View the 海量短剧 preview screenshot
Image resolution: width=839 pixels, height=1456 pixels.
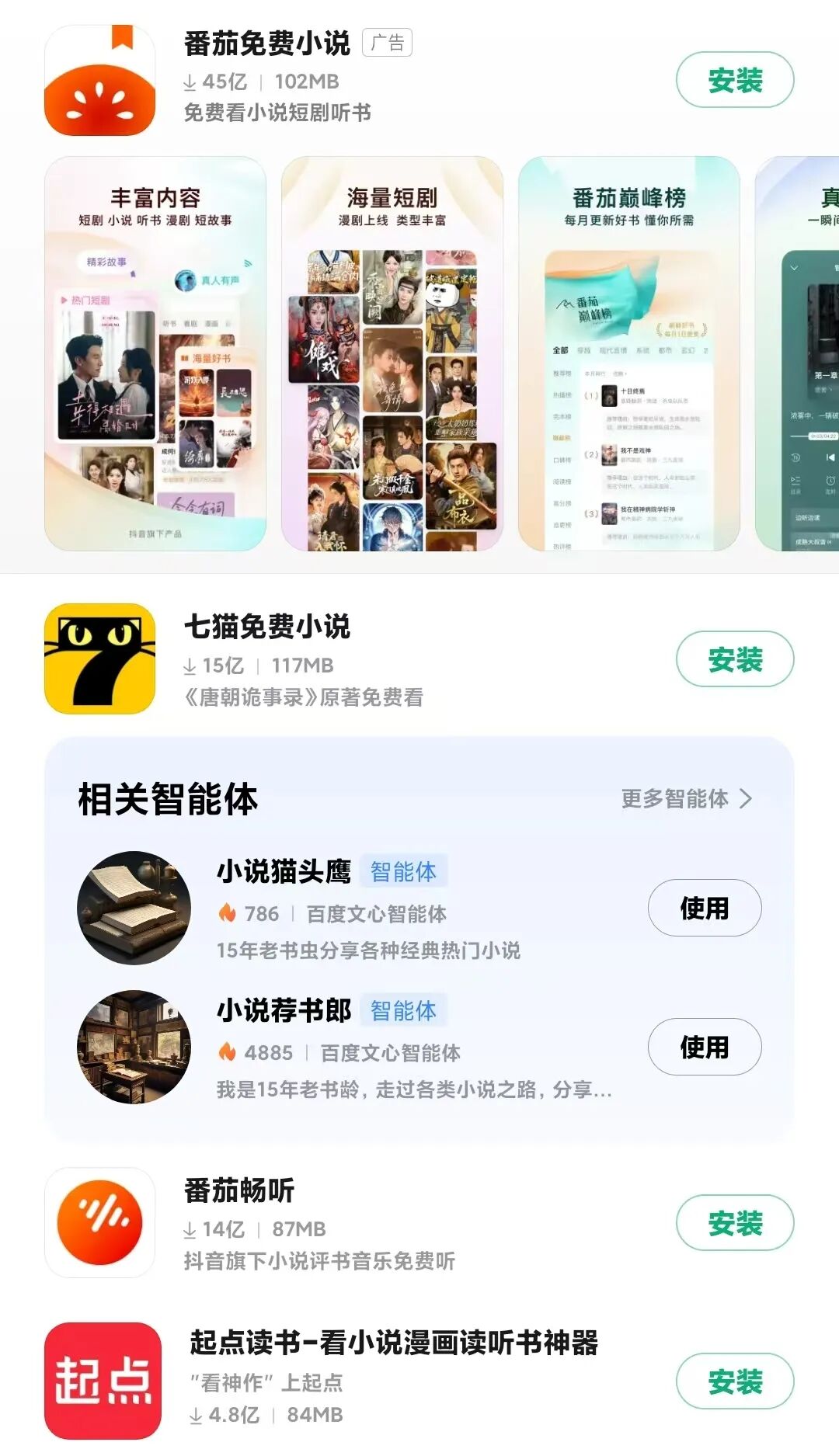point(392,353)
